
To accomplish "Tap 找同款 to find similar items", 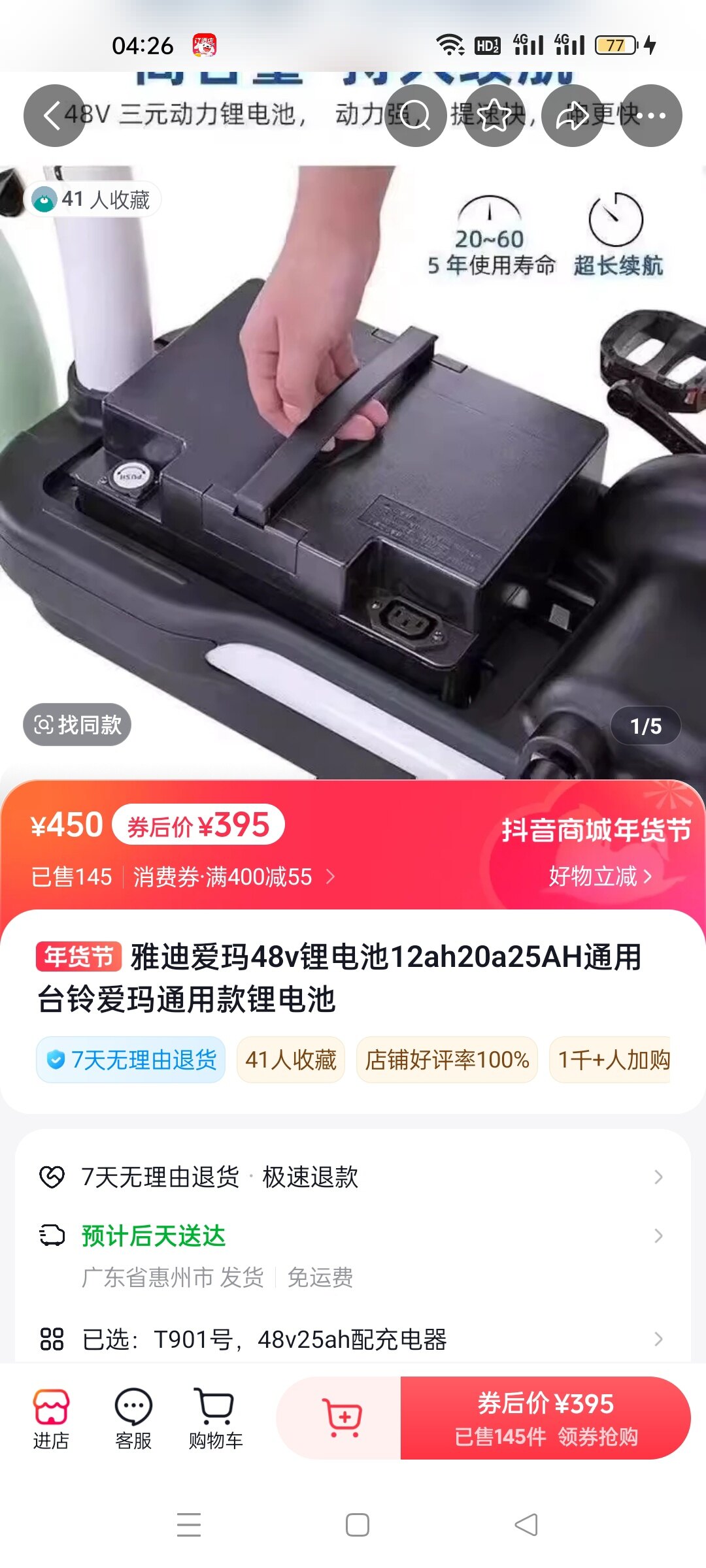I will coord(77,725).
